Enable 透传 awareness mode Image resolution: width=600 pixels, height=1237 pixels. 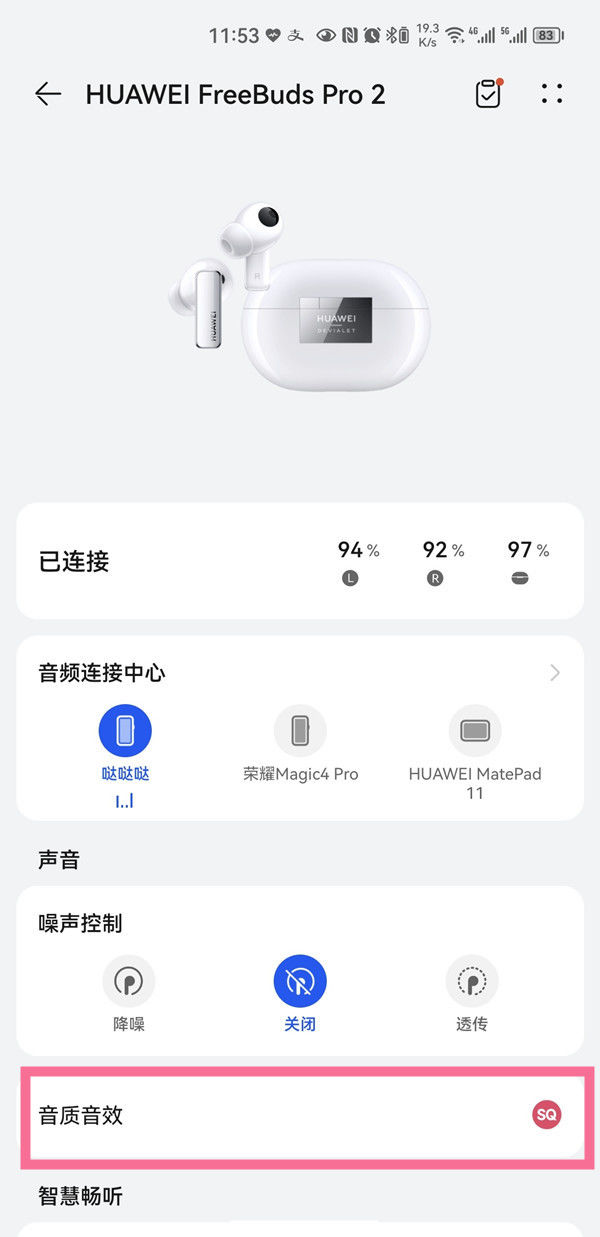pyautogui.click(x=471, y=981)
